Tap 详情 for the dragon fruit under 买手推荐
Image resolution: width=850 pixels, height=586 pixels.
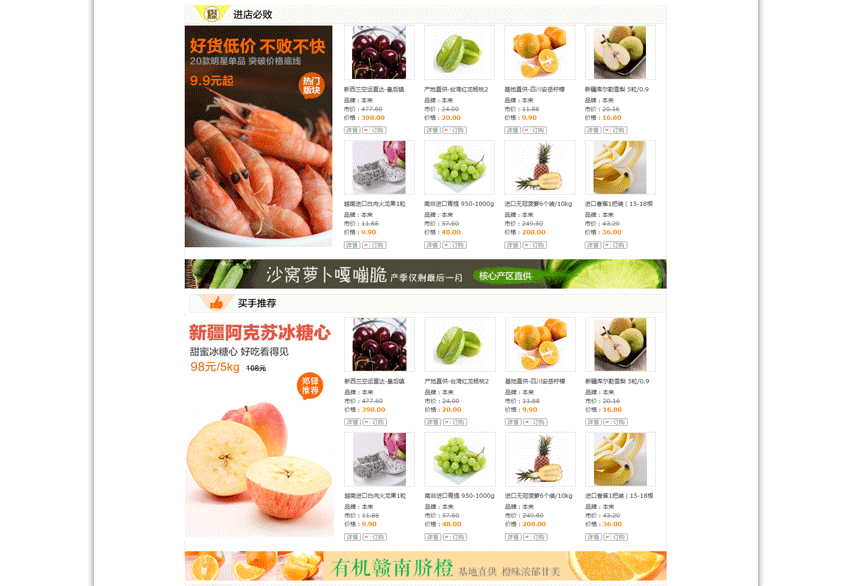tap(351, 537)
